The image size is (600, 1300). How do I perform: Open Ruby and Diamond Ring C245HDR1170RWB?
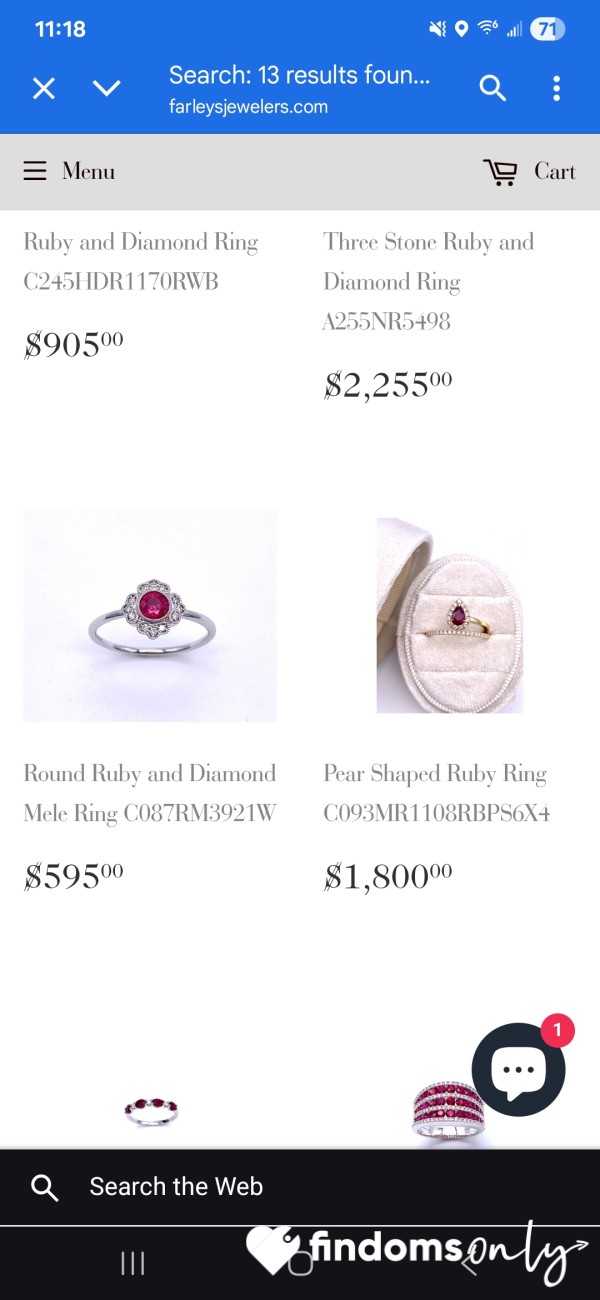pos(141,261)
